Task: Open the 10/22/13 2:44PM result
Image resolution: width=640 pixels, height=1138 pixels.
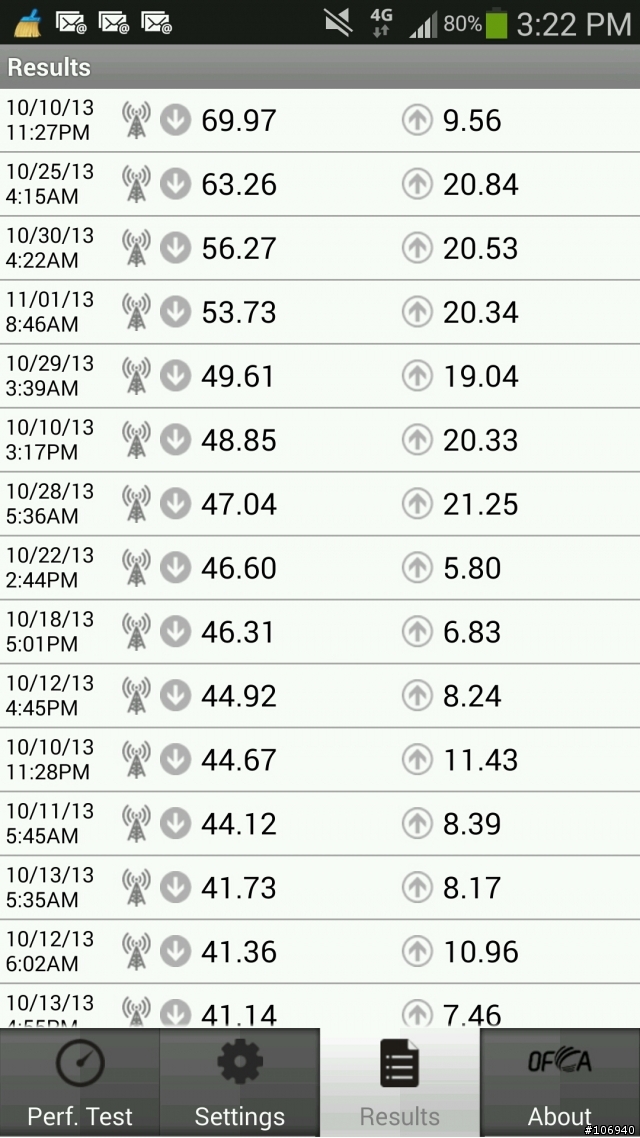Action: [320, 568]
